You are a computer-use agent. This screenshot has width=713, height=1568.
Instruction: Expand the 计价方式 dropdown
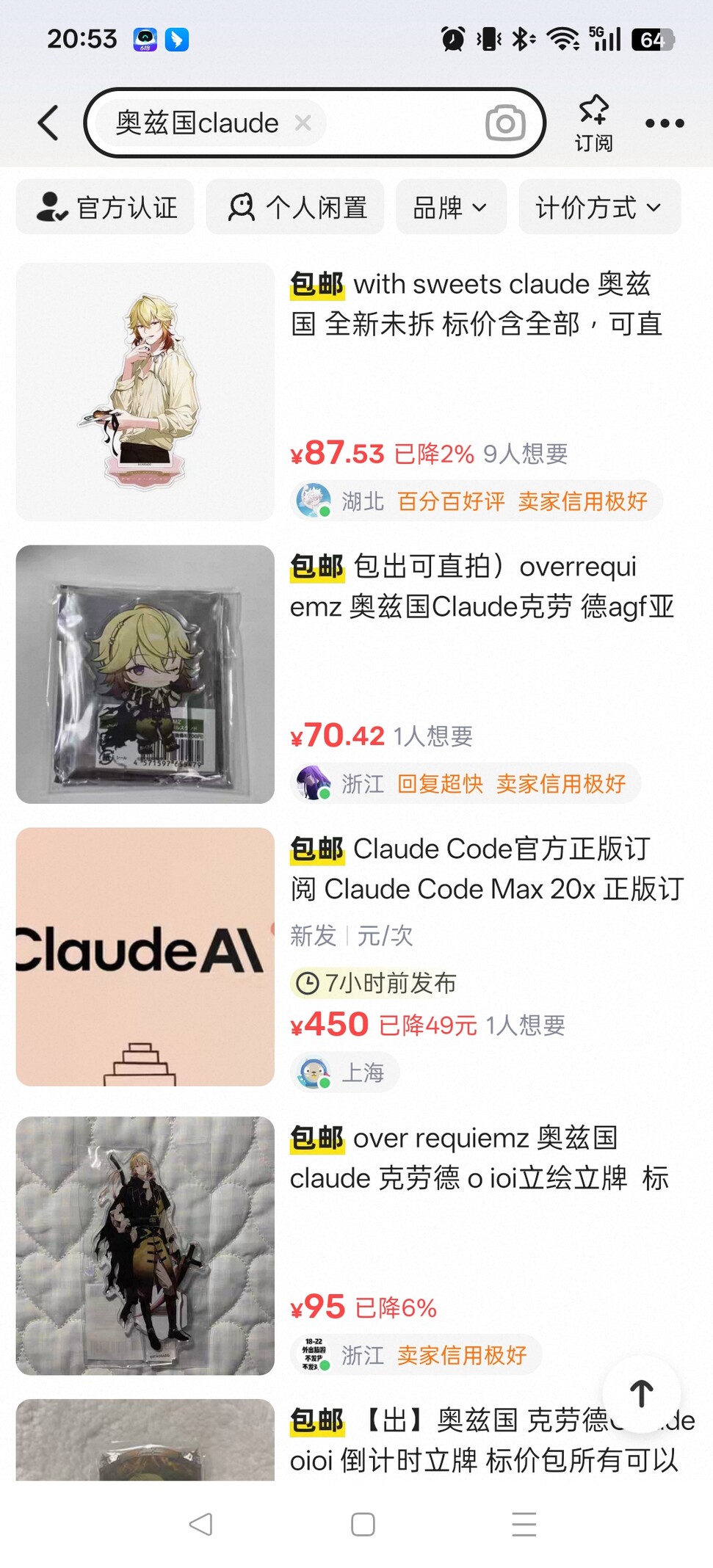click(x=599, y=207)
